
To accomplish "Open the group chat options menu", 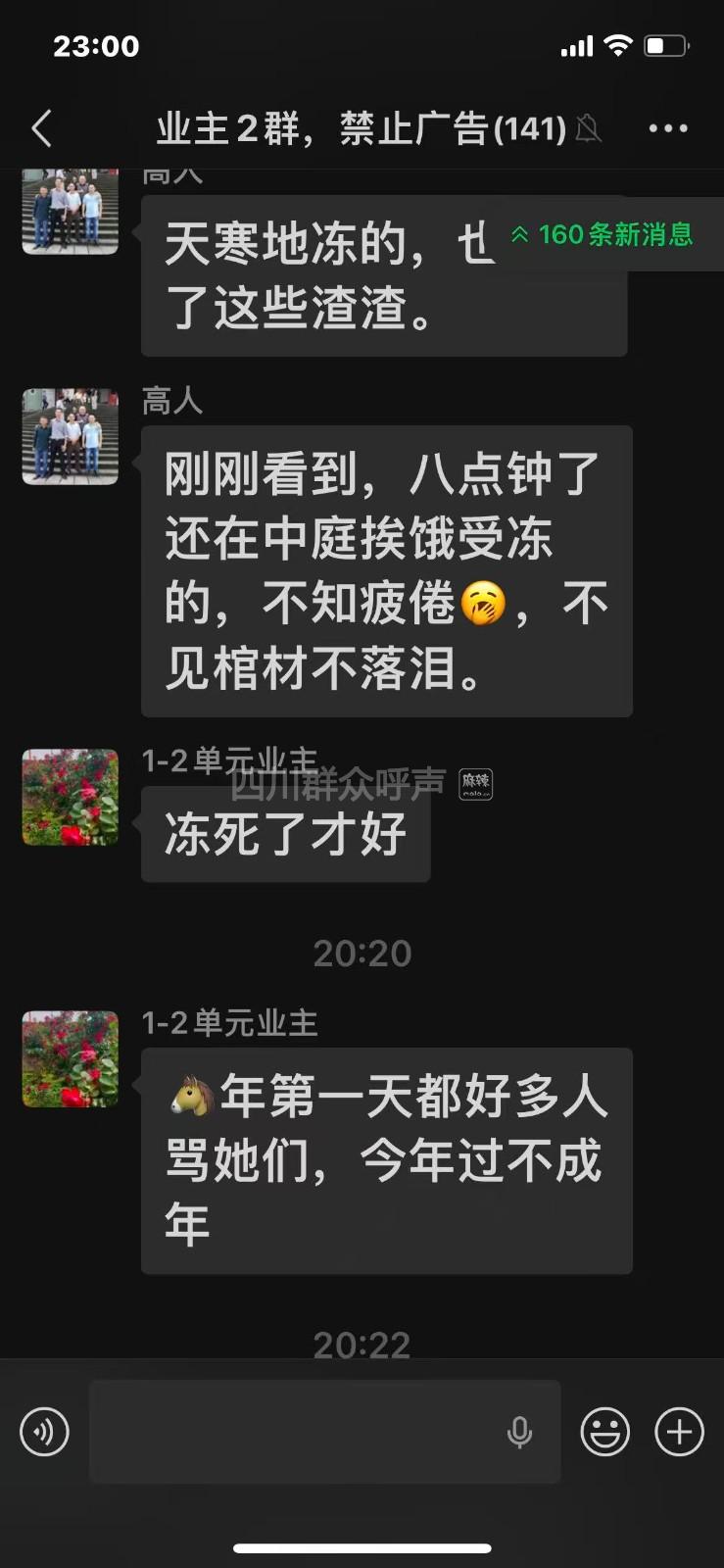I will coord(667,128).
